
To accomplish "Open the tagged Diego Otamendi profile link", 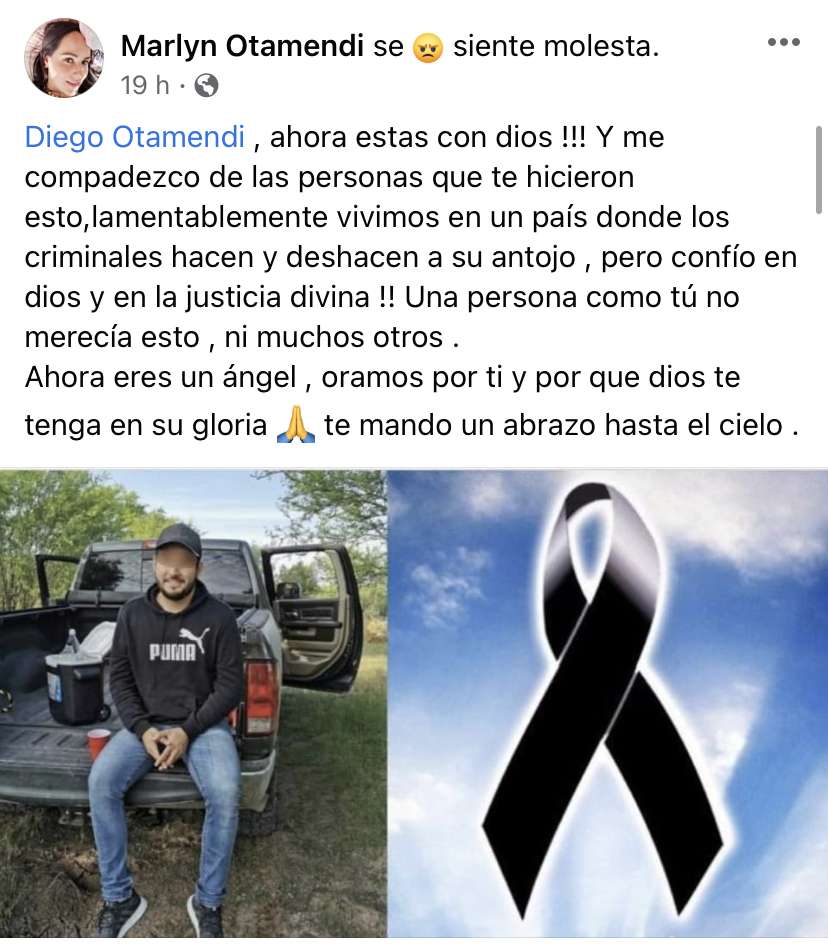I will pyautogui.click(x=134, y=137).
